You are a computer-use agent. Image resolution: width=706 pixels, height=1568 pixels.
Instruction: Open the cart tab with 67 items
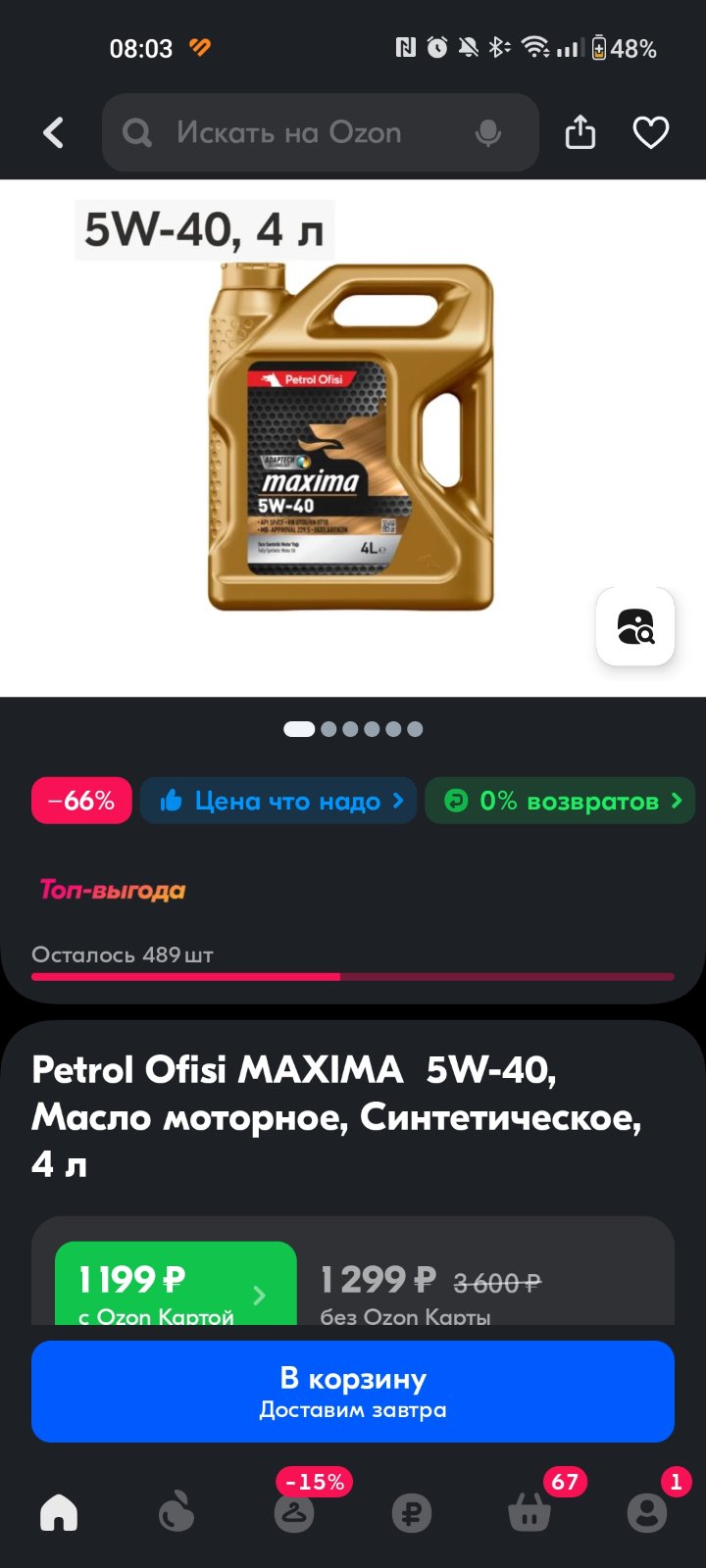529,1513
